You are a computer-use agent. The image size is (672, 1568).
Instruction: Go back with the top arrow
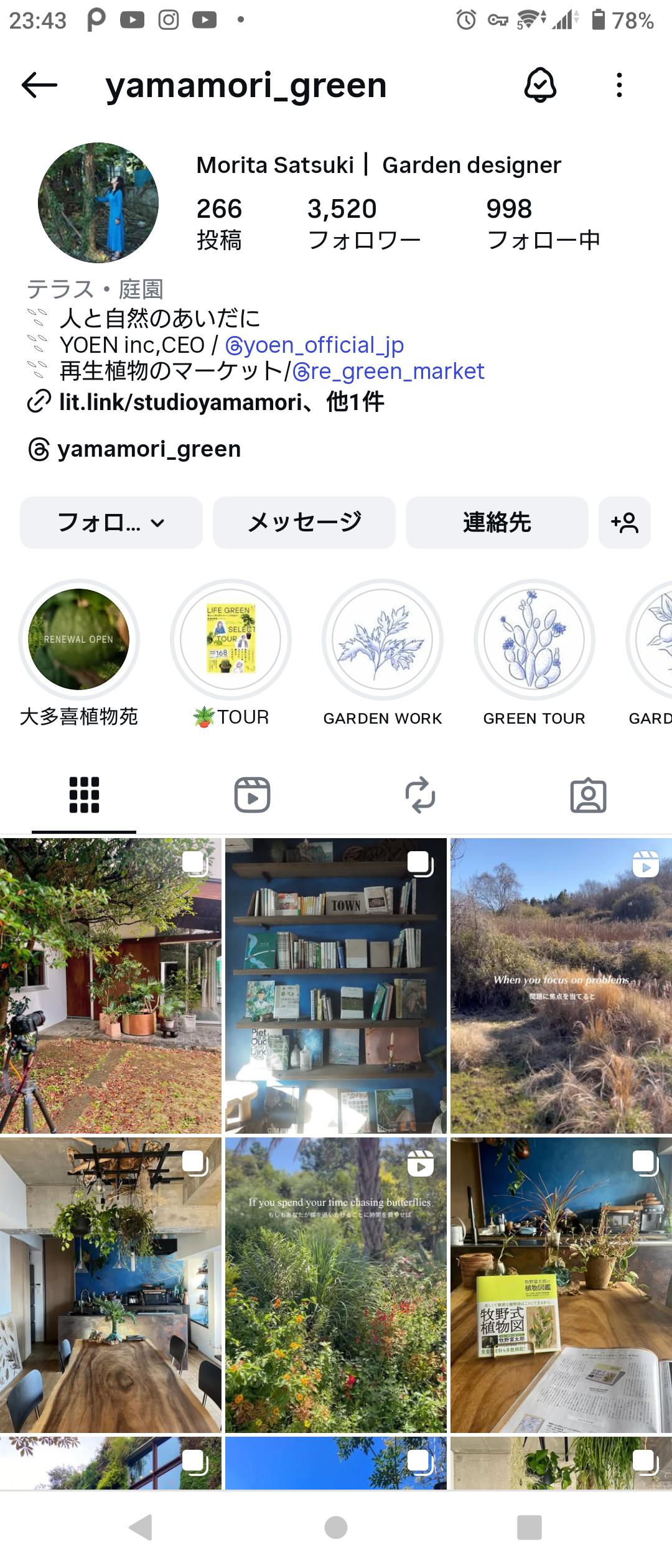click(39, 85)
